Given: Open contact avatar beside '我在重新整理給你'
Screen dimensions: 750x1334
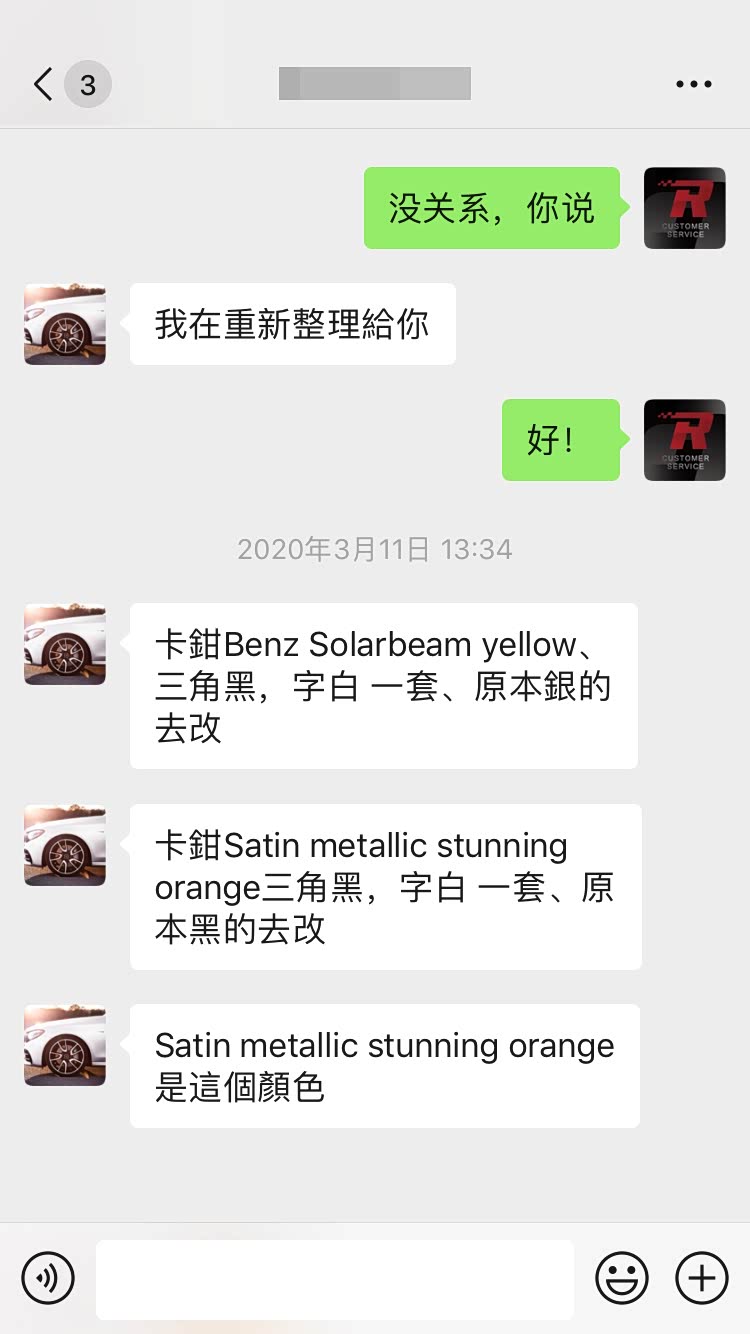Looking at the screenshot, I should tap(65, 324).
